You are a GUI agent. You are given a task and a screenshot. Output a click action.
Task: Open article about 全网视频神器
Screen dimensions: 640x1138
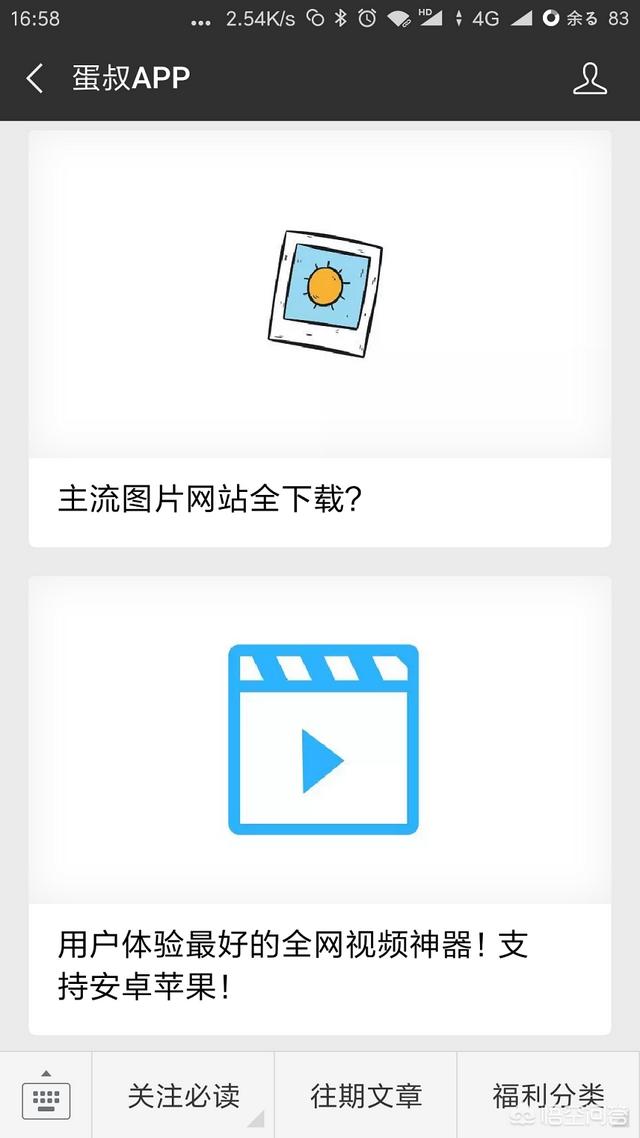pyautogui.click(x=319, y=806)
